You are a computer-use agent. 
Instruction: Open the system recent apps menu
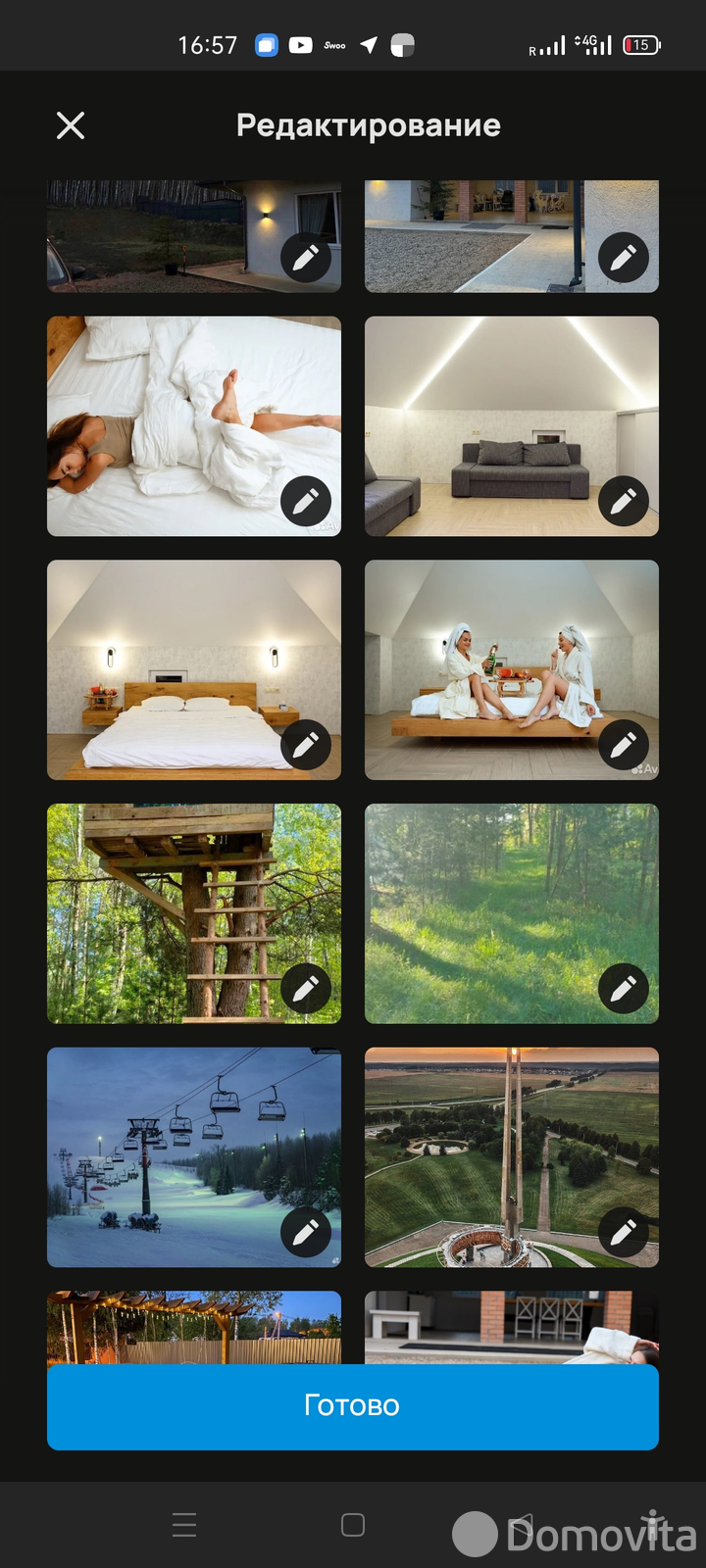tap(184, 1525)
